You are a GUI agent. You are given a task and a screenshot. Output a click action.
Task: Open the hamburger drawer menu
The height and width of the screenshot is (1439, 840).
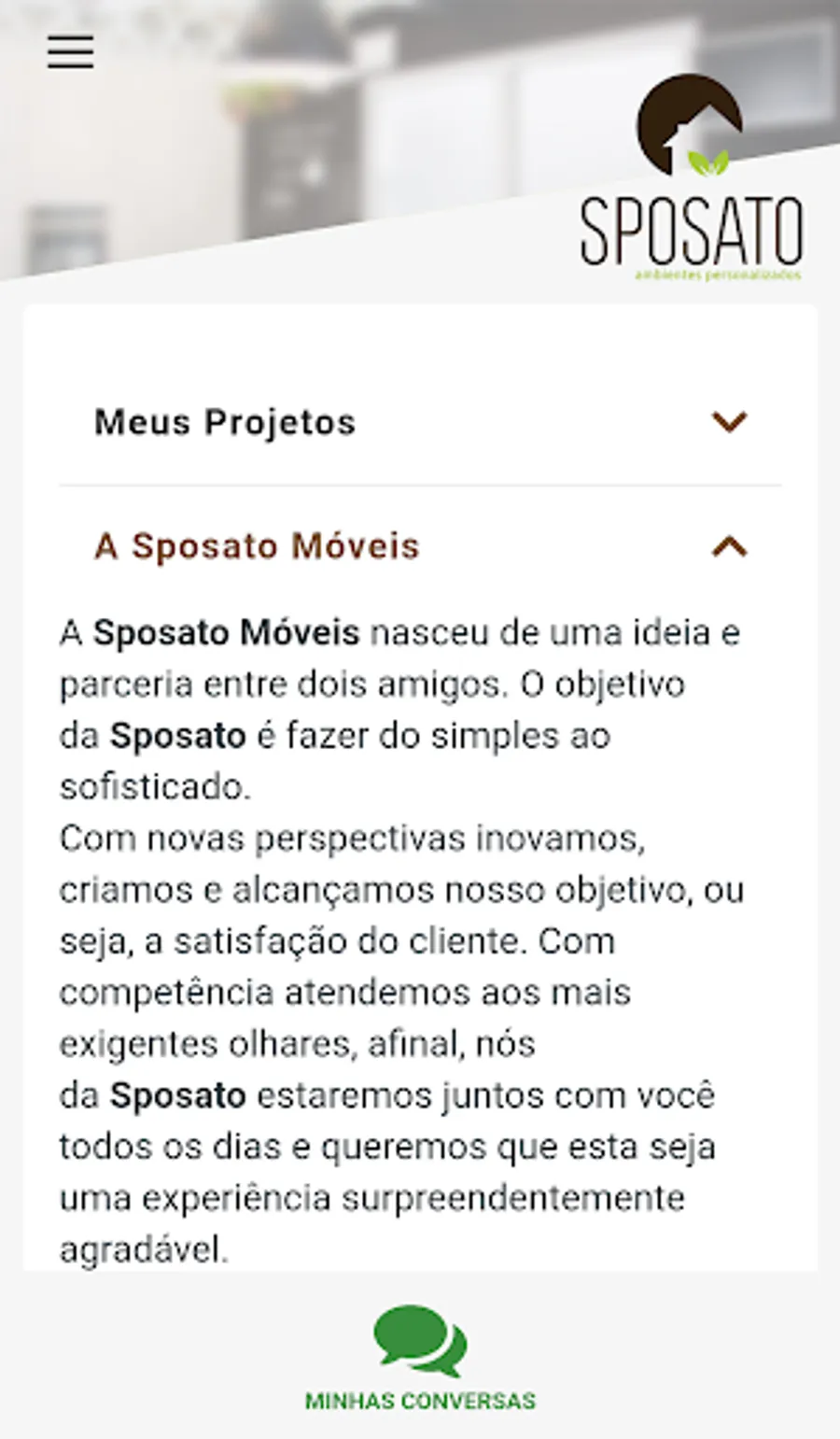click(x=71, y=51)
